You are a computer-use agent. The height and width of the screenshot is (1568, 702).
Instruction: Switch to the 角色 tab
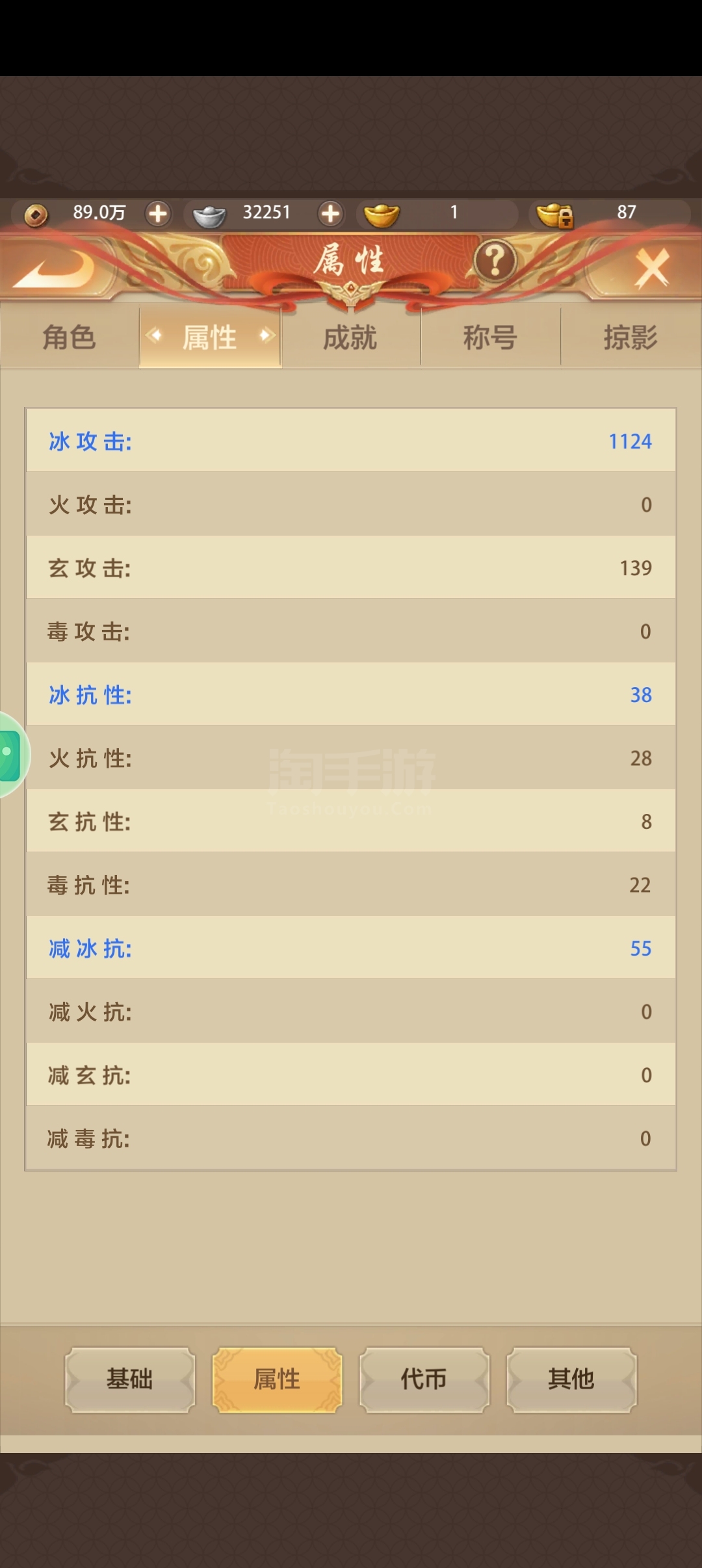click(x=69, y=337)
